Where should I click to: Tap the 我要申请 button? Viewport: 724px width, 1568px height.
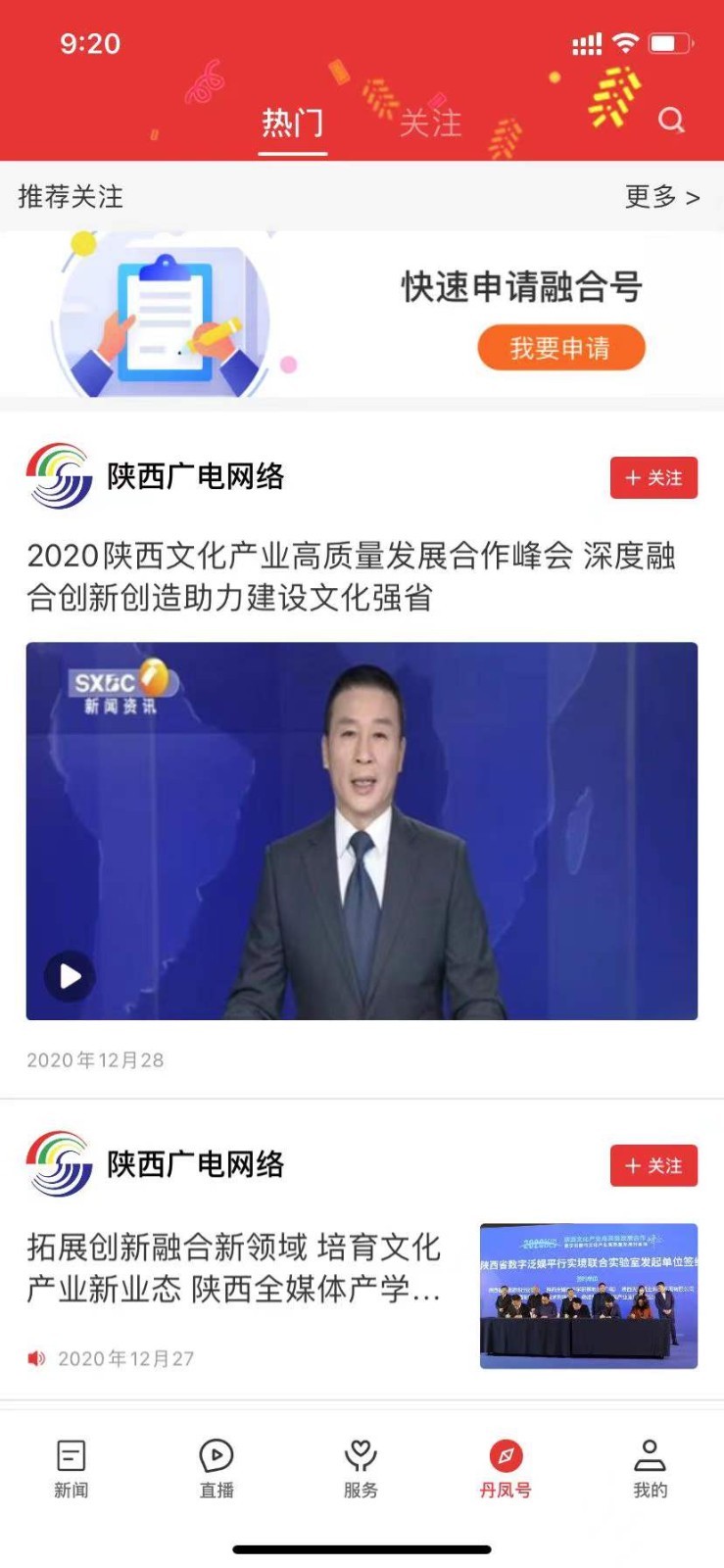560,348
